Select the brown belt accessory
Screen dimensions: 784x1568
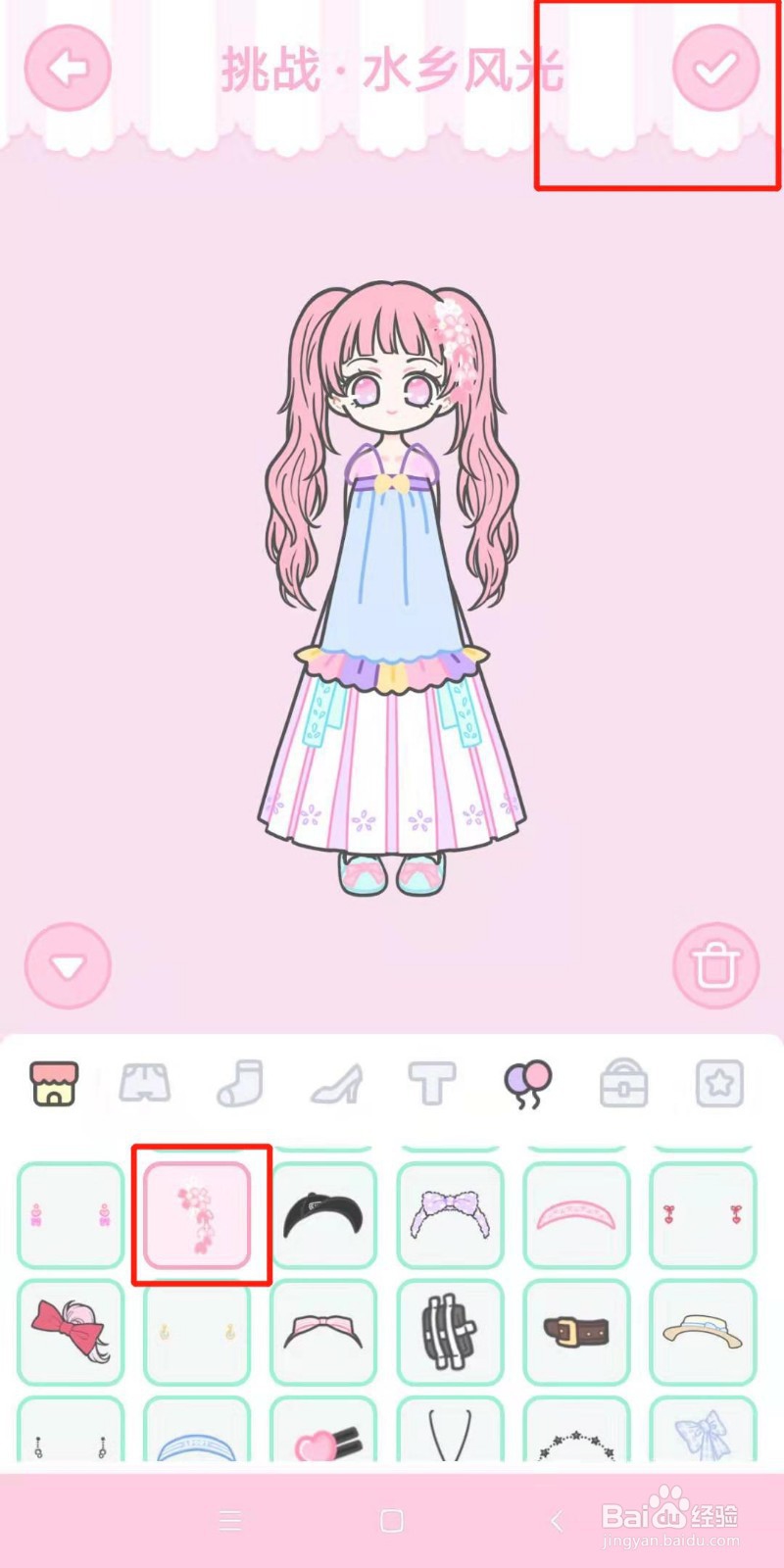576,1334
